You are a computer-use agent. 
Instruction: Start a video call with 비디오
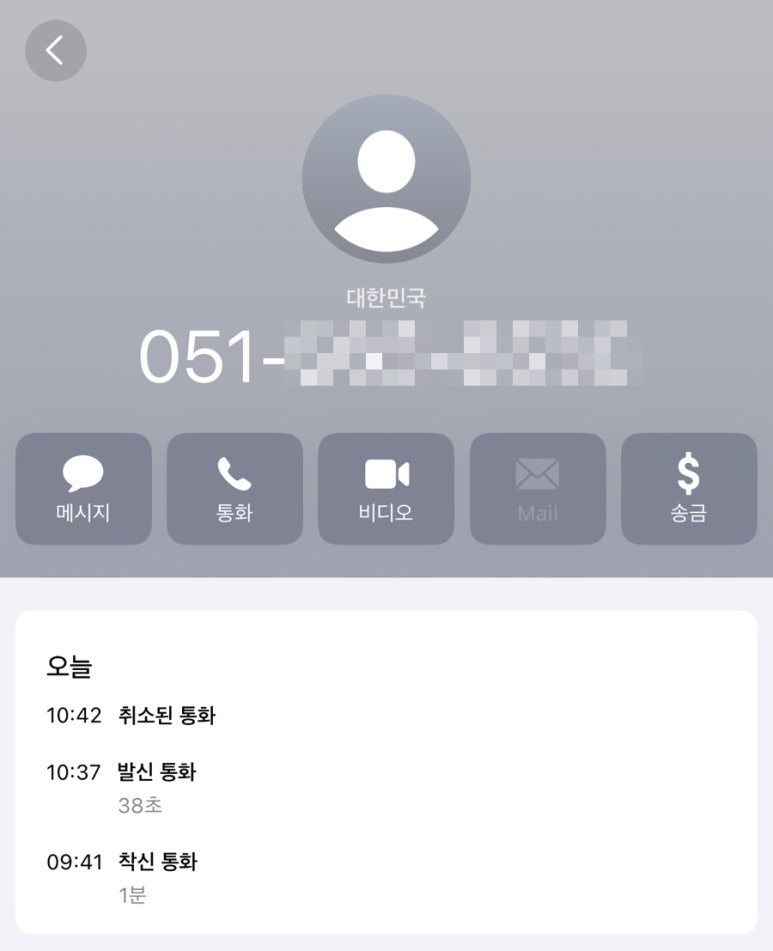[386, 489]
